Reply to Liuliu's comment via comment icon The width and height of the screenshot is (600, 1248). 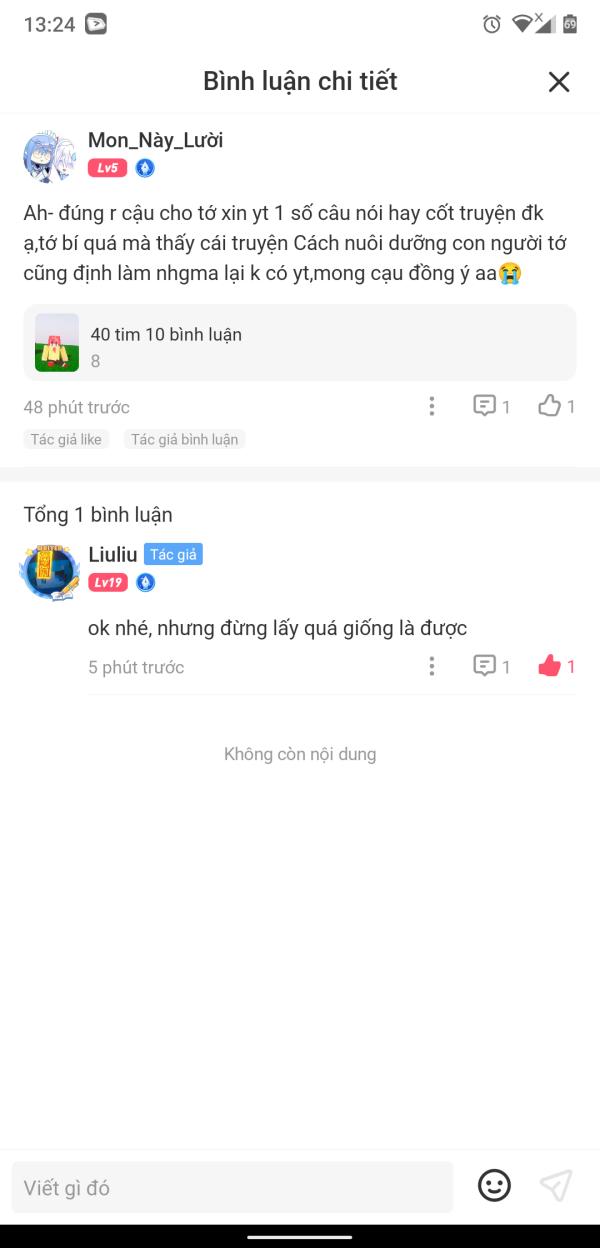(x=491, y=666)
